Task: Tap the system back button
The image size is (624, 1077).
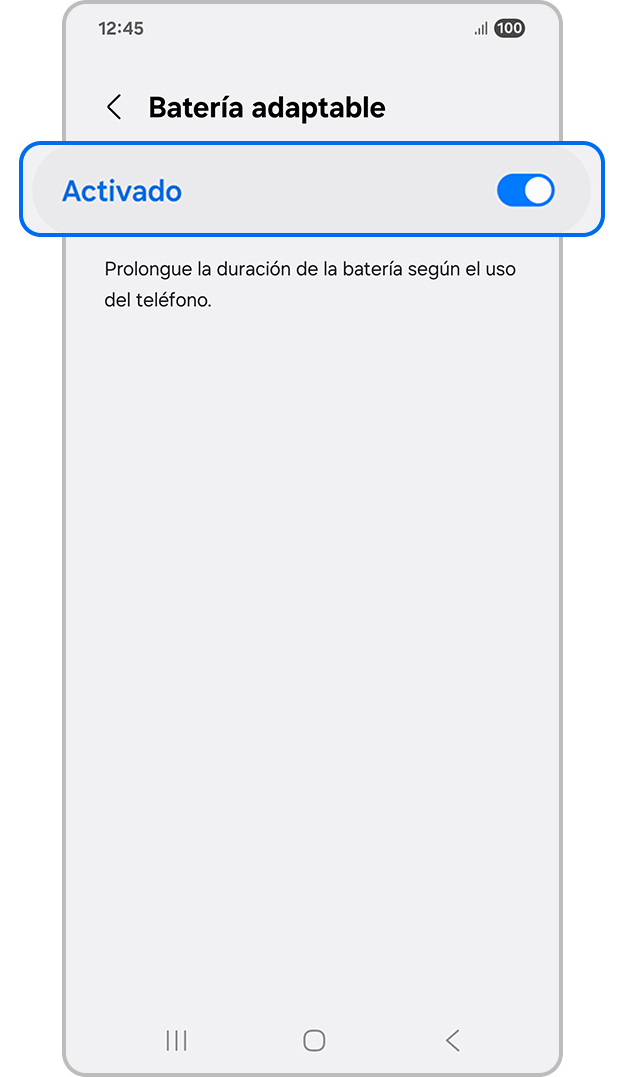Action: coord(452,1041)
